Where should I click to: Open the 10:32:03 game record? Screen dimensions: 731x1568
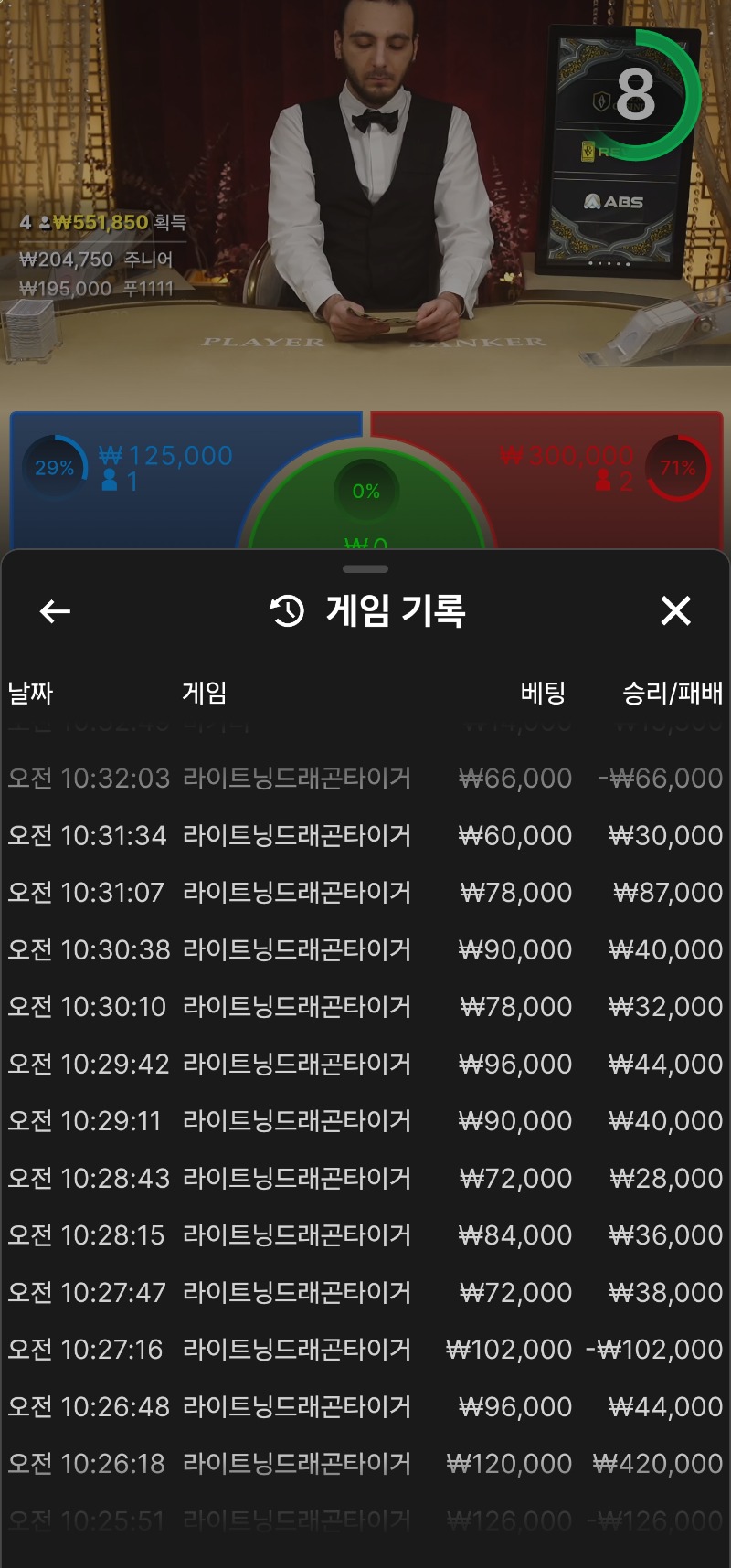365,779
